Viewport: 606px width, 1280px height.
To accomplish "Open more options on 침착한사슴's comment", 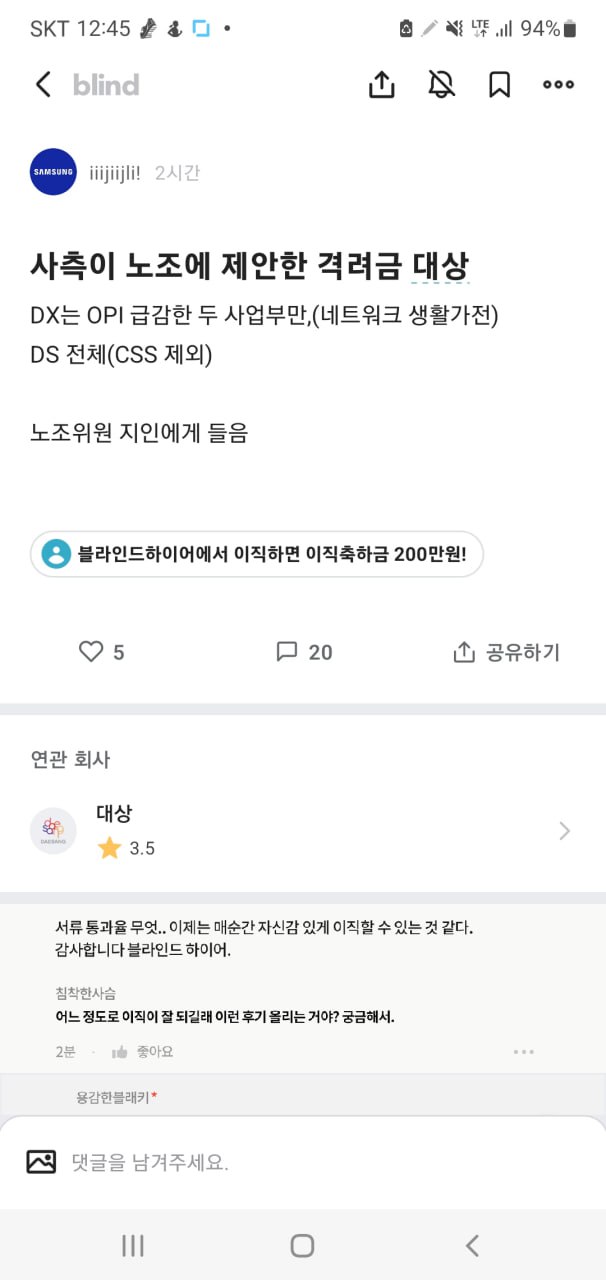I will click(x=523, y=1051).
